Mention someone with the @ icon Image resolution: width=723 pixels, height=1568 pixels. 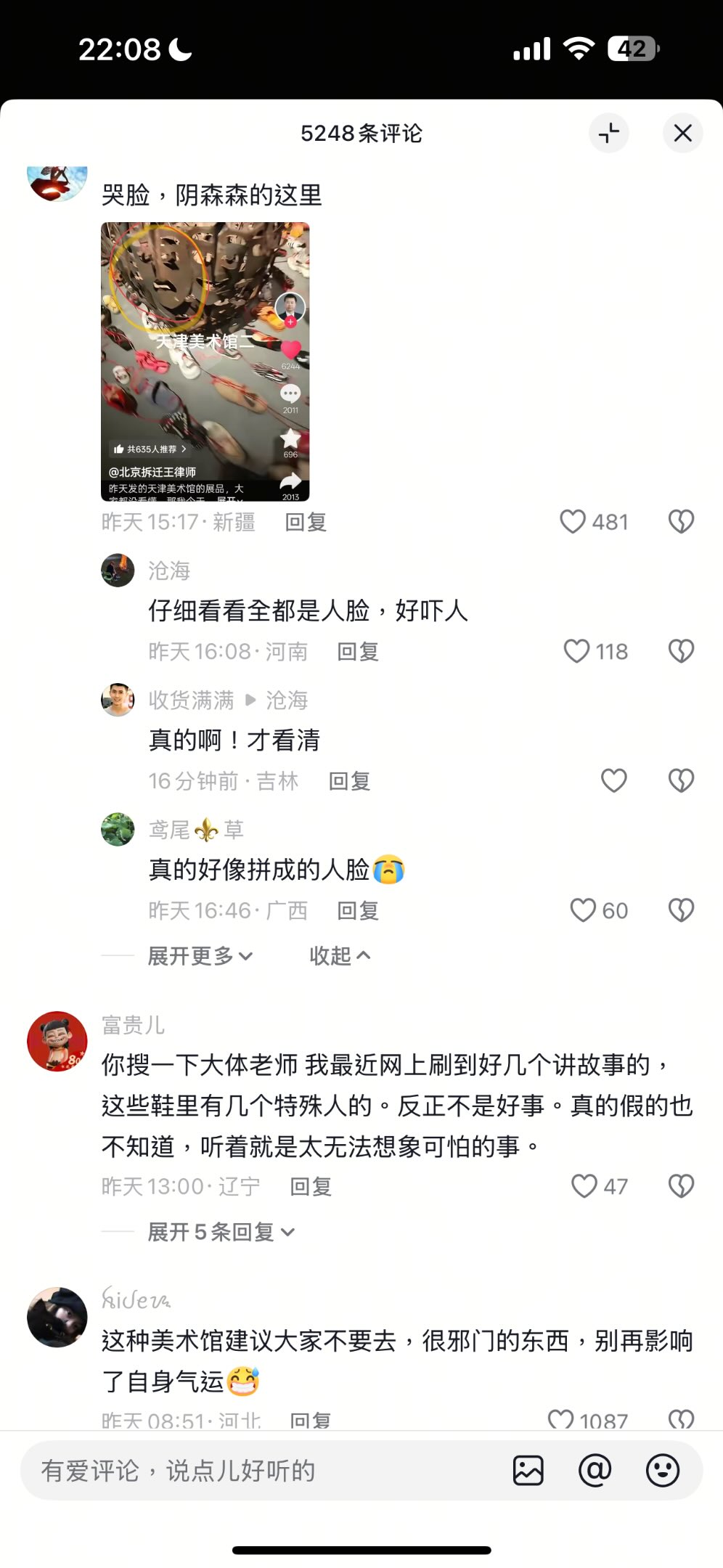tap(595, 1471)
